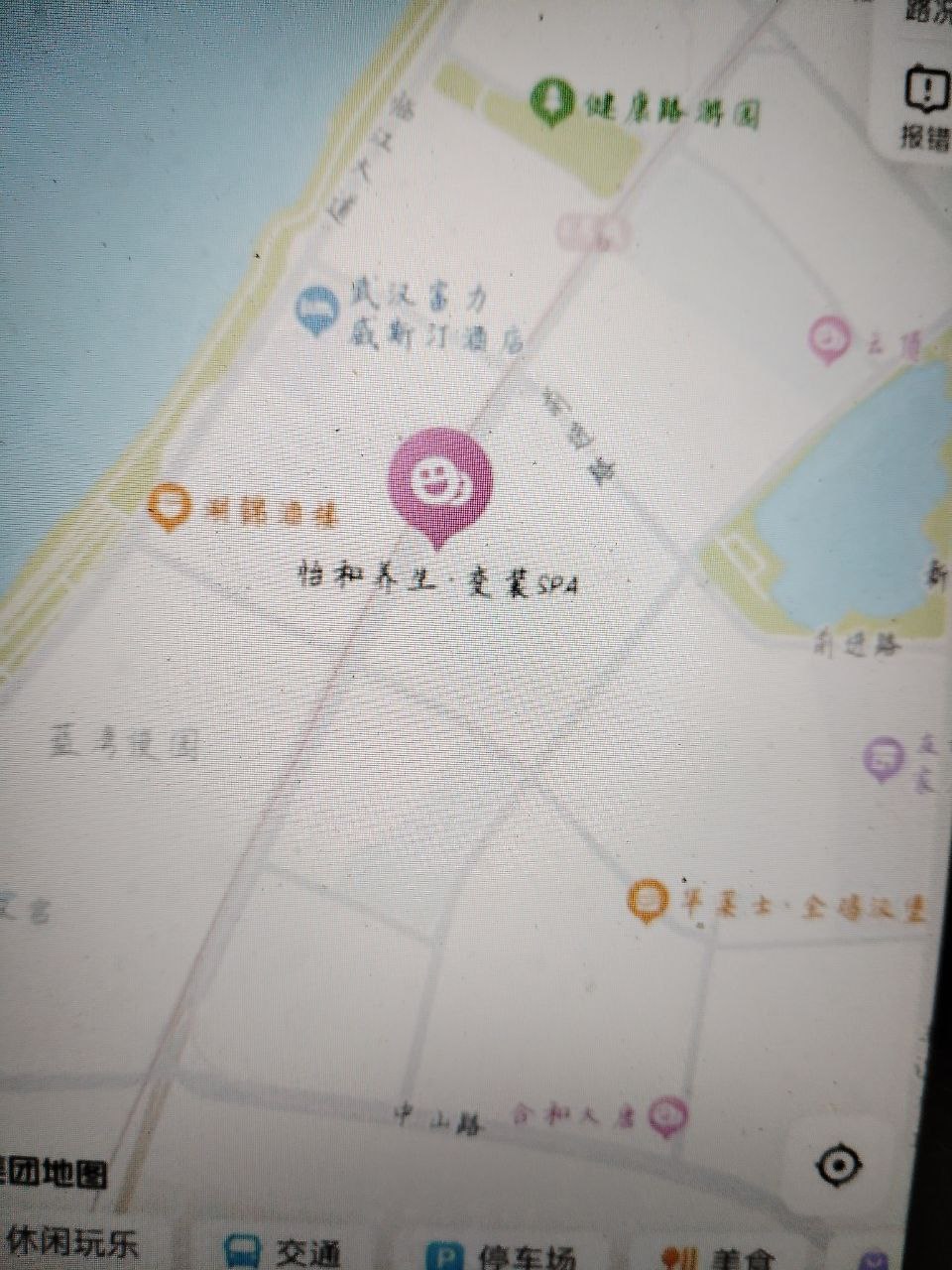The width and height of the screenshot is (952, 1270).
Task: Select the 休闲玩乐 category chip
Action: tap(69, 1243)
